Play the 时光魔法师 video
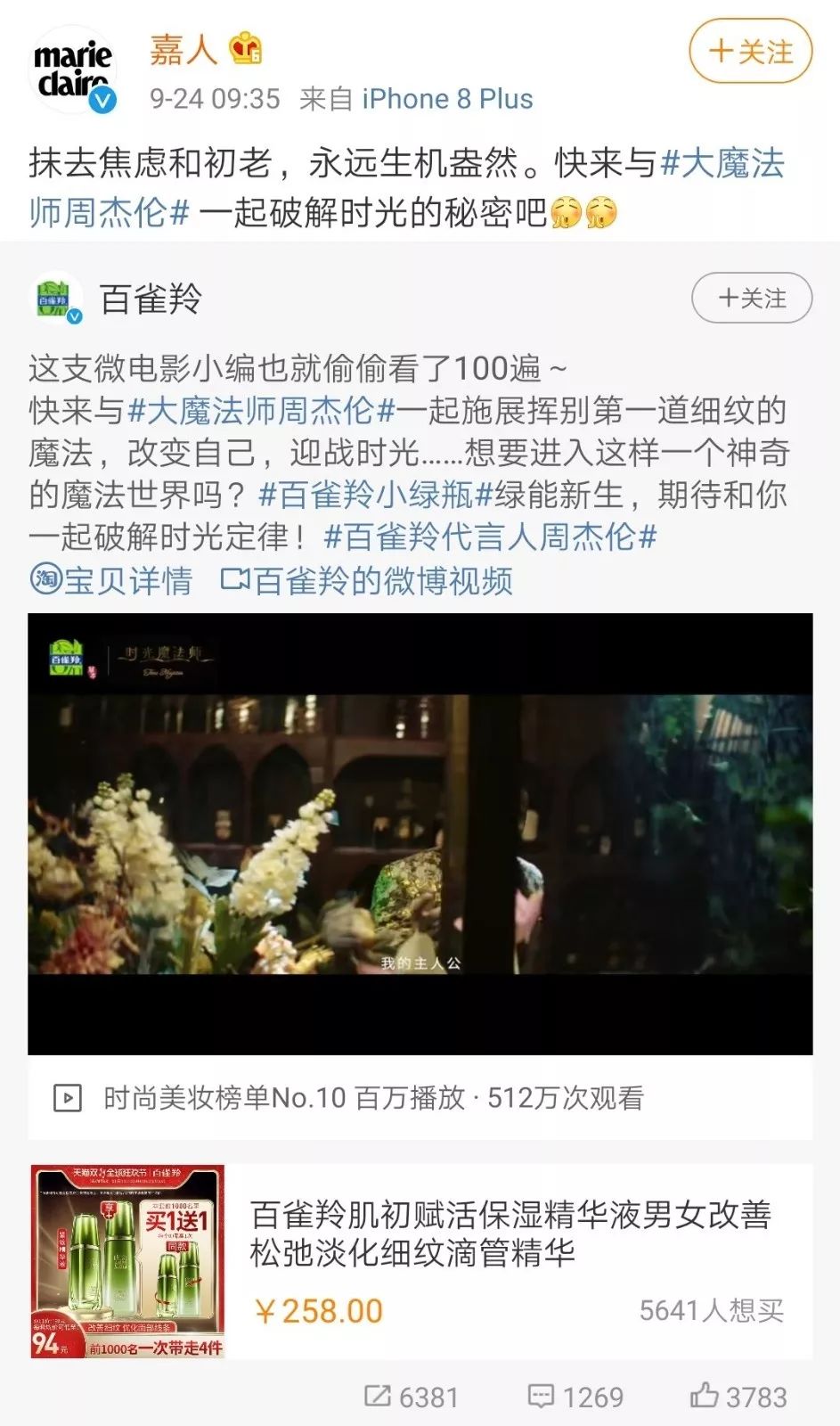 [420, 833]
